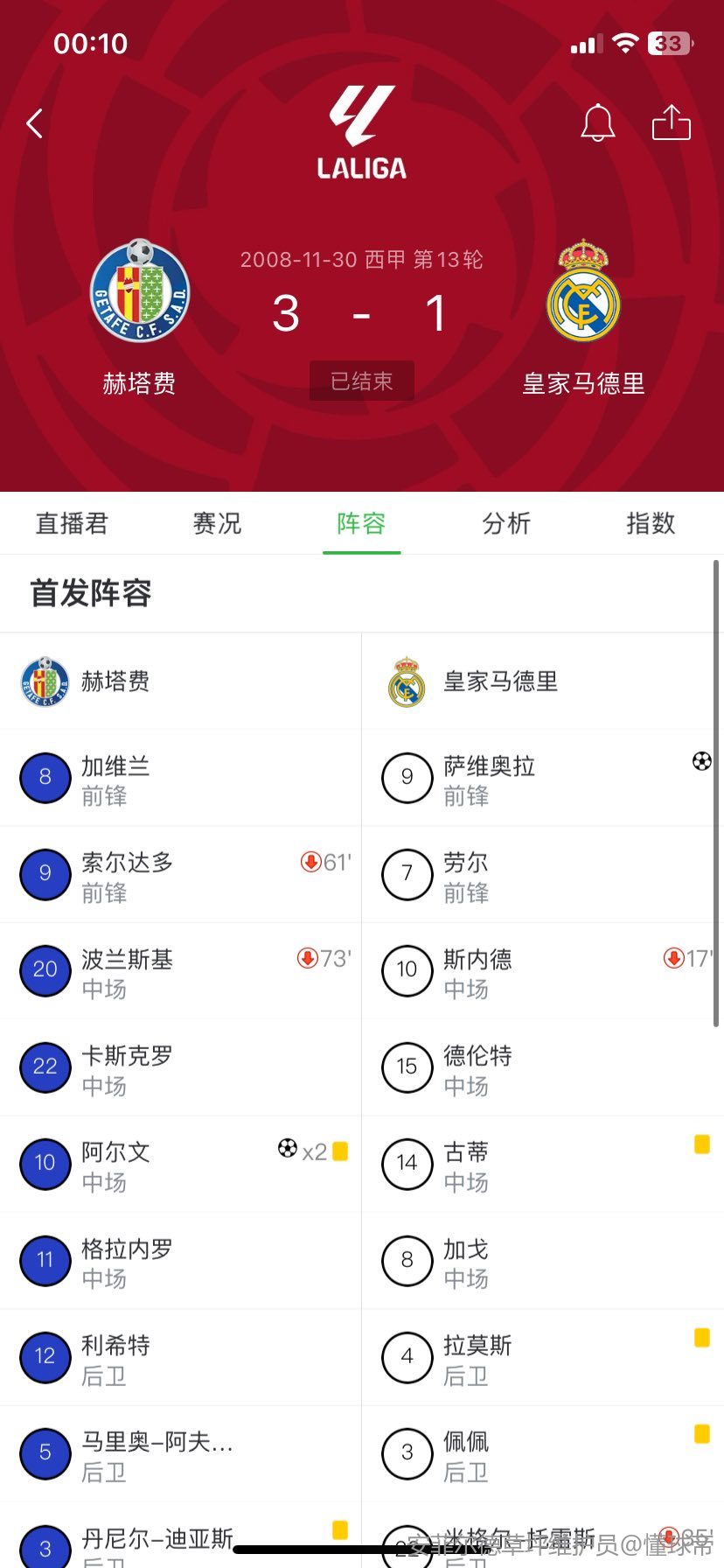
Task: Open the notifications bell
Action: [x=598, y=123]
